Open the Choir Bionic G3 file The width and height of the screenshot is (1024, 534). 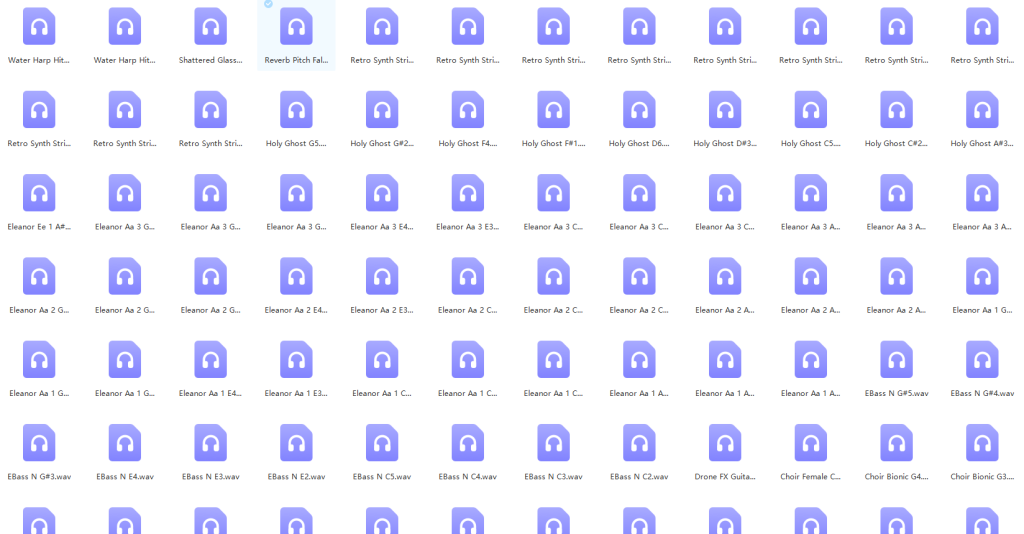click(x=982, y=443)
